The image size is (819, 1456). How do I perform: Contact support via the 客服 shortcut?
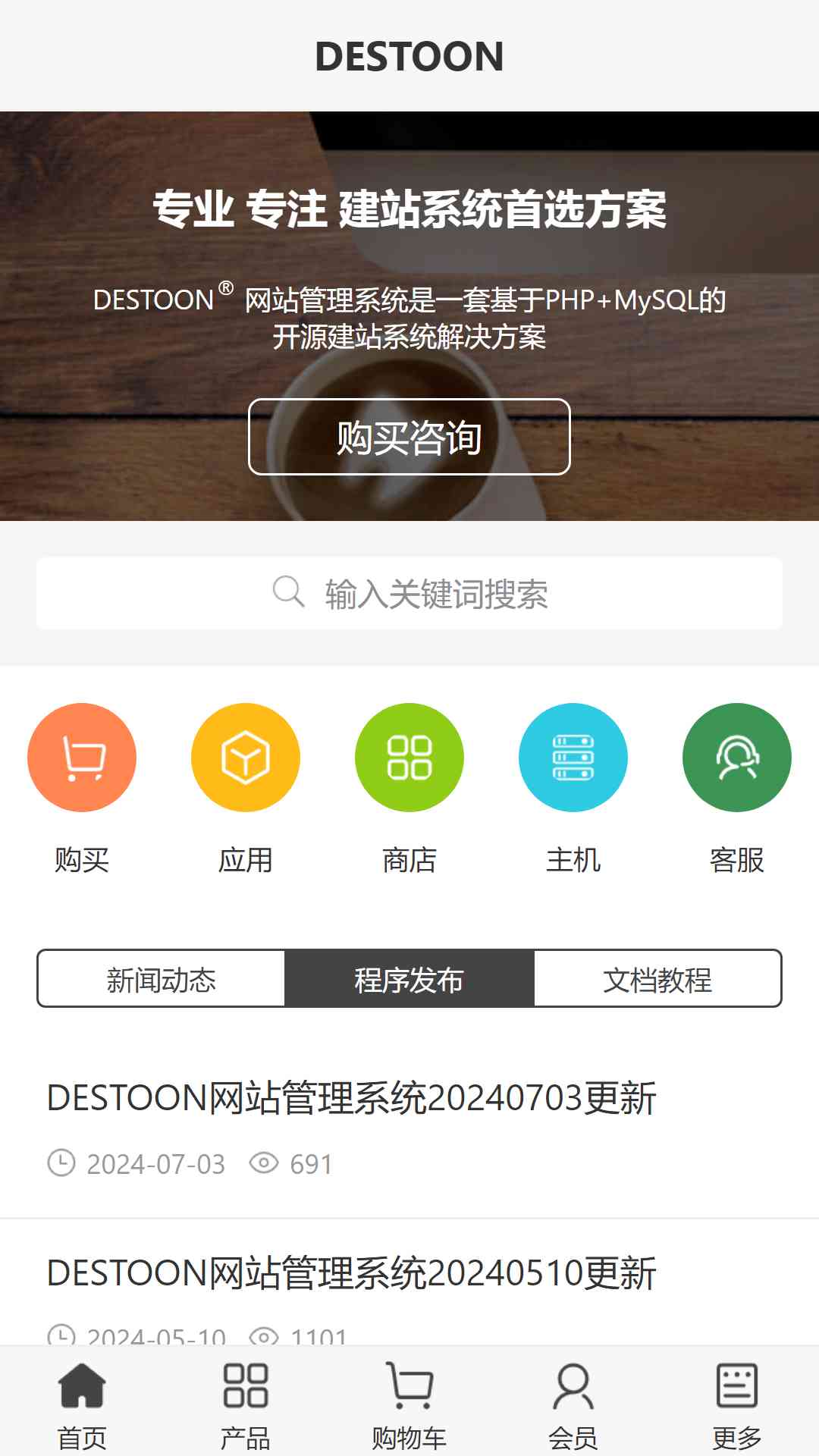click(x=737, y=789)
